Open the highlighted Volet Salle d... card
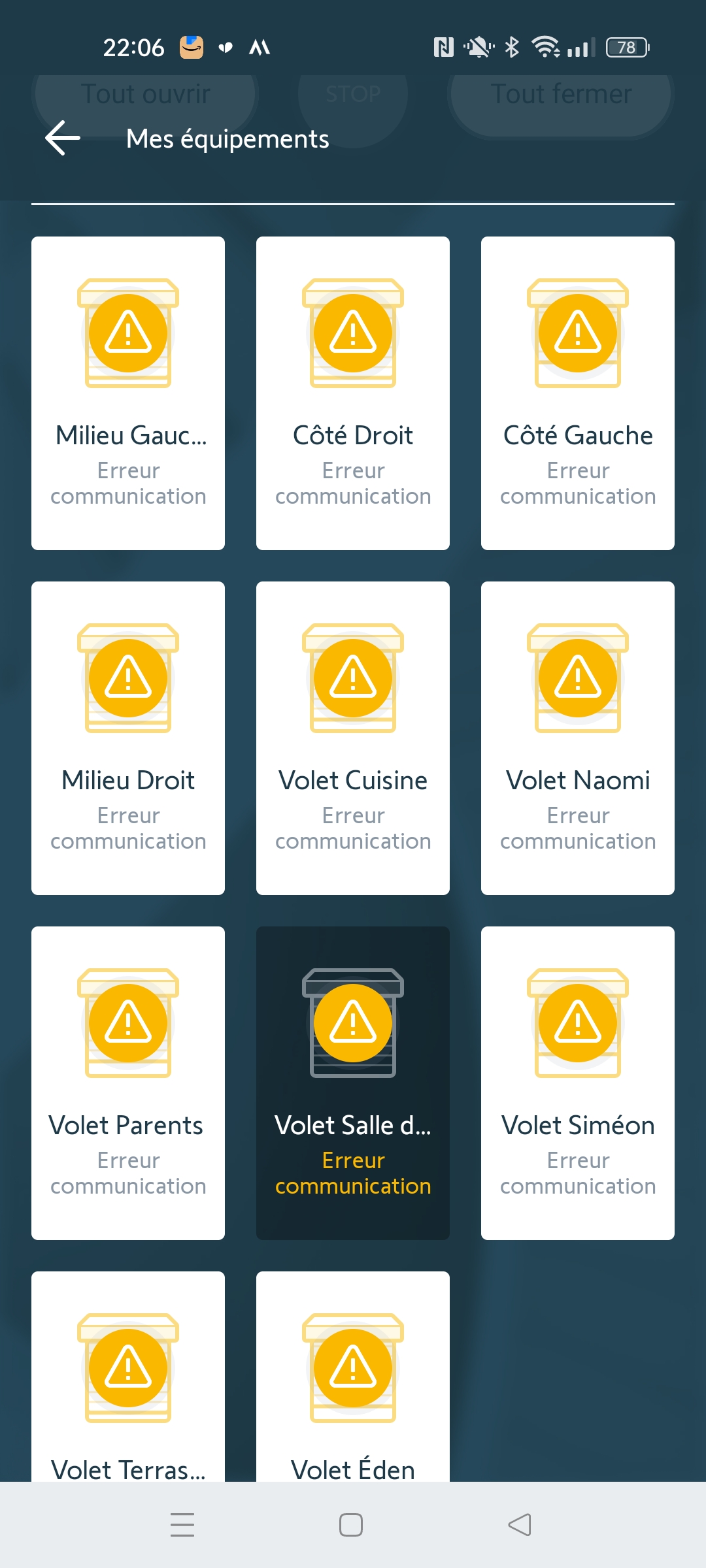This screenshot has width=706, height=1568. pos(353,1083)
